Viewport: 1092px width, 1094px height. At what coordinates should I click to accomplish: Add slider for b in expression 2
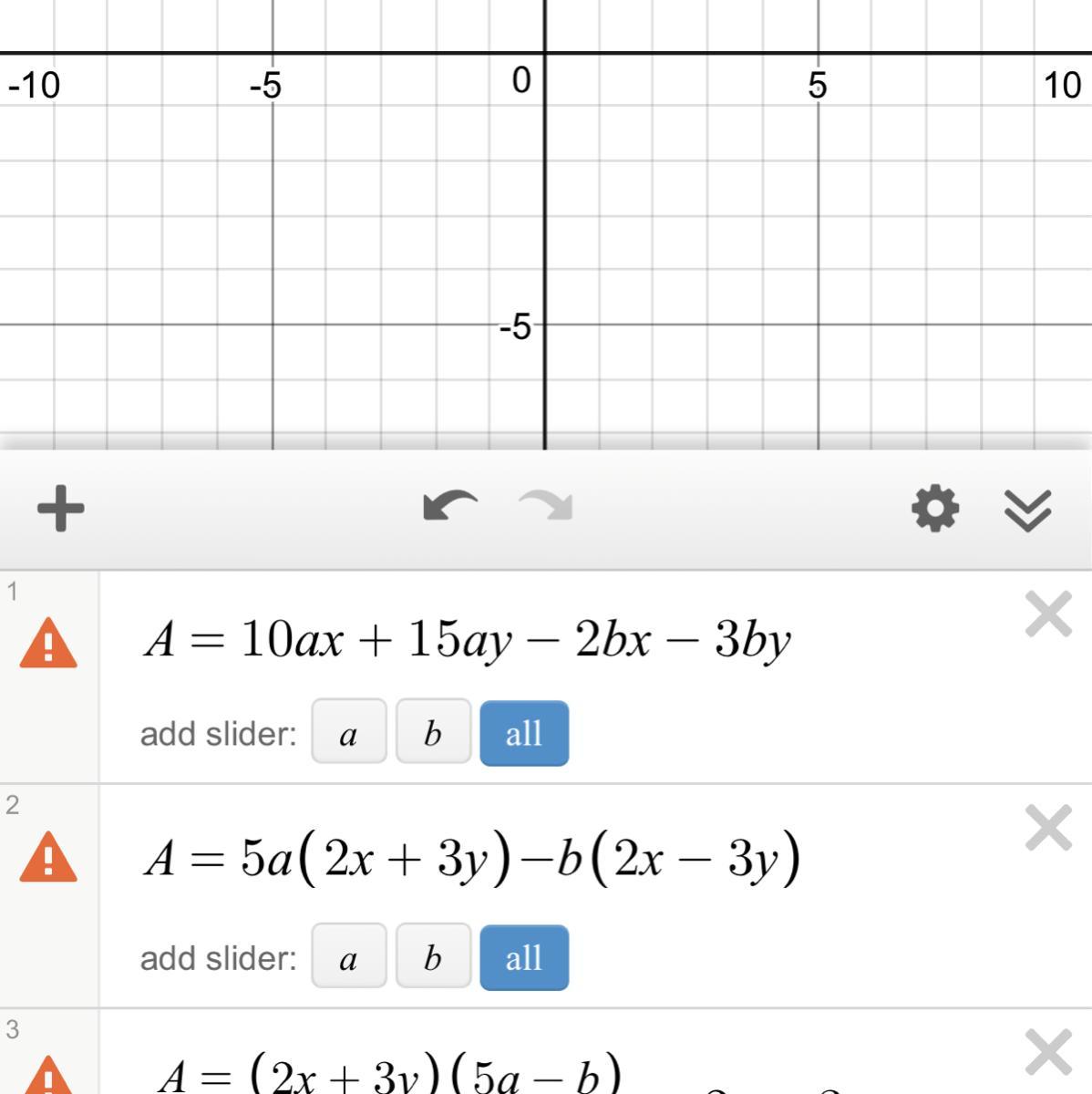click(x=433, y=957)
